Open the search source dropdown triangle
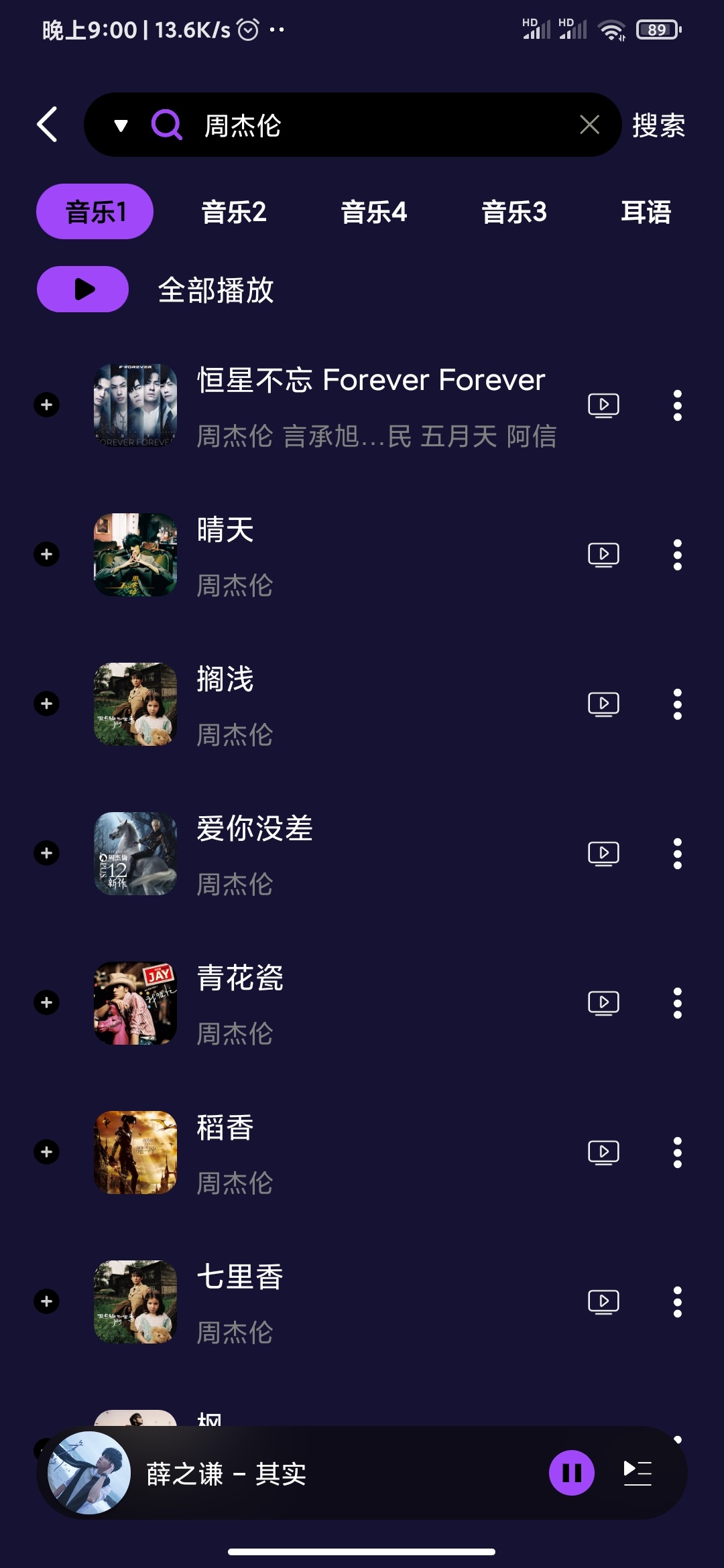 [121, 125]
